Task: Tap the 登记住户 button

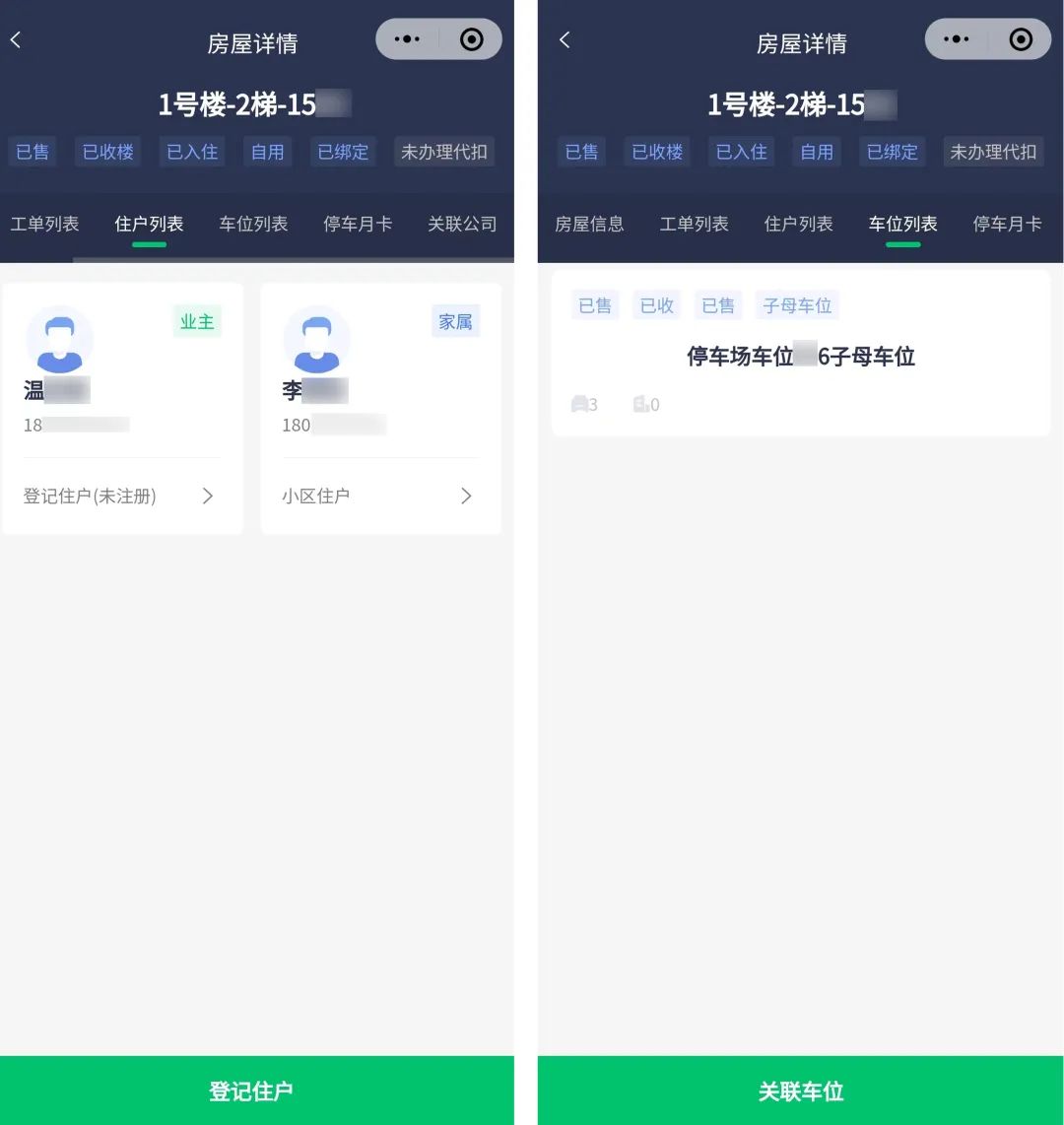Action: click(x=251, y=1091)
